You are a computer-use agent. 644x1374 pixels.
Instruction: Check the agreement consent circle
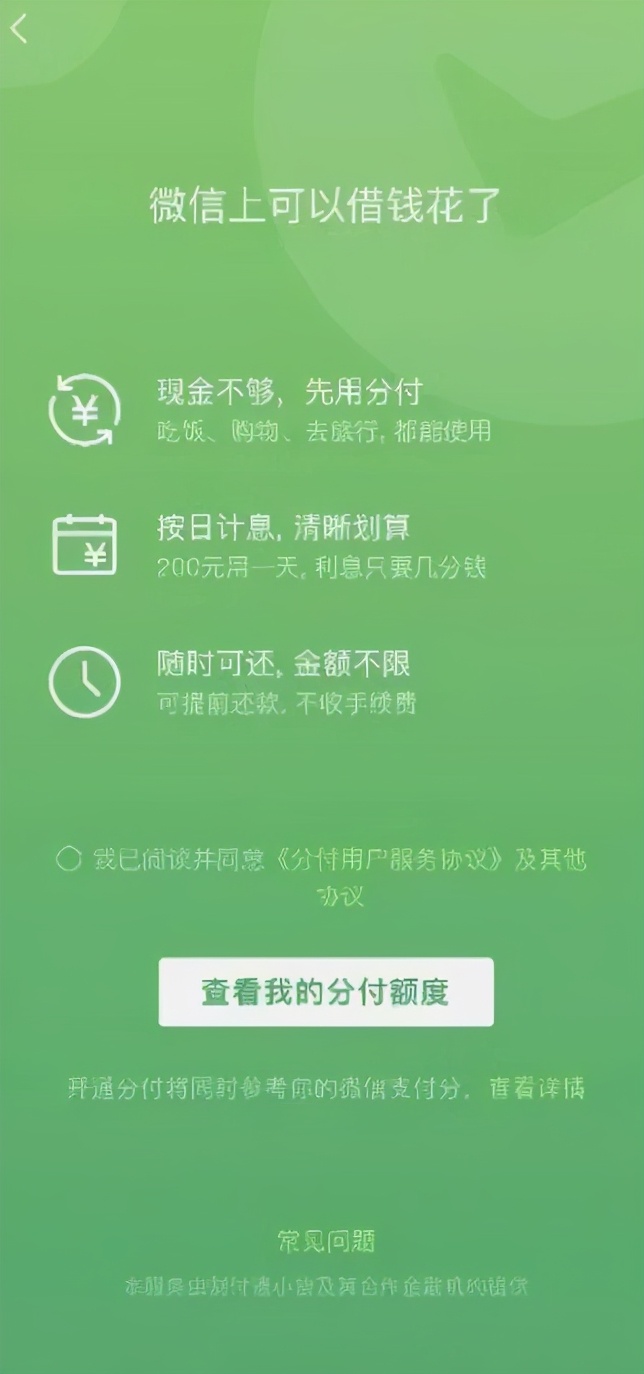point(68,859)
